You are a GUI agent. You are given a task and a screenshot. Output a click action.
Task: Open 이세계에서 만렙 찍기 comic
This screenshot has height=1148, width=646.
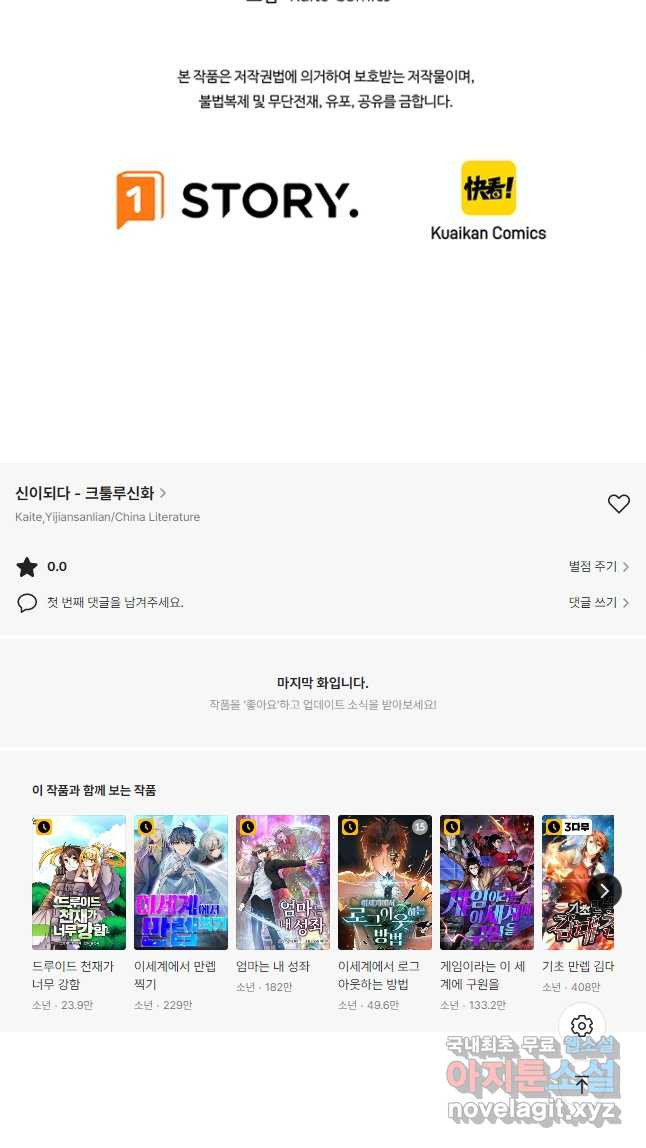[181, 883]
